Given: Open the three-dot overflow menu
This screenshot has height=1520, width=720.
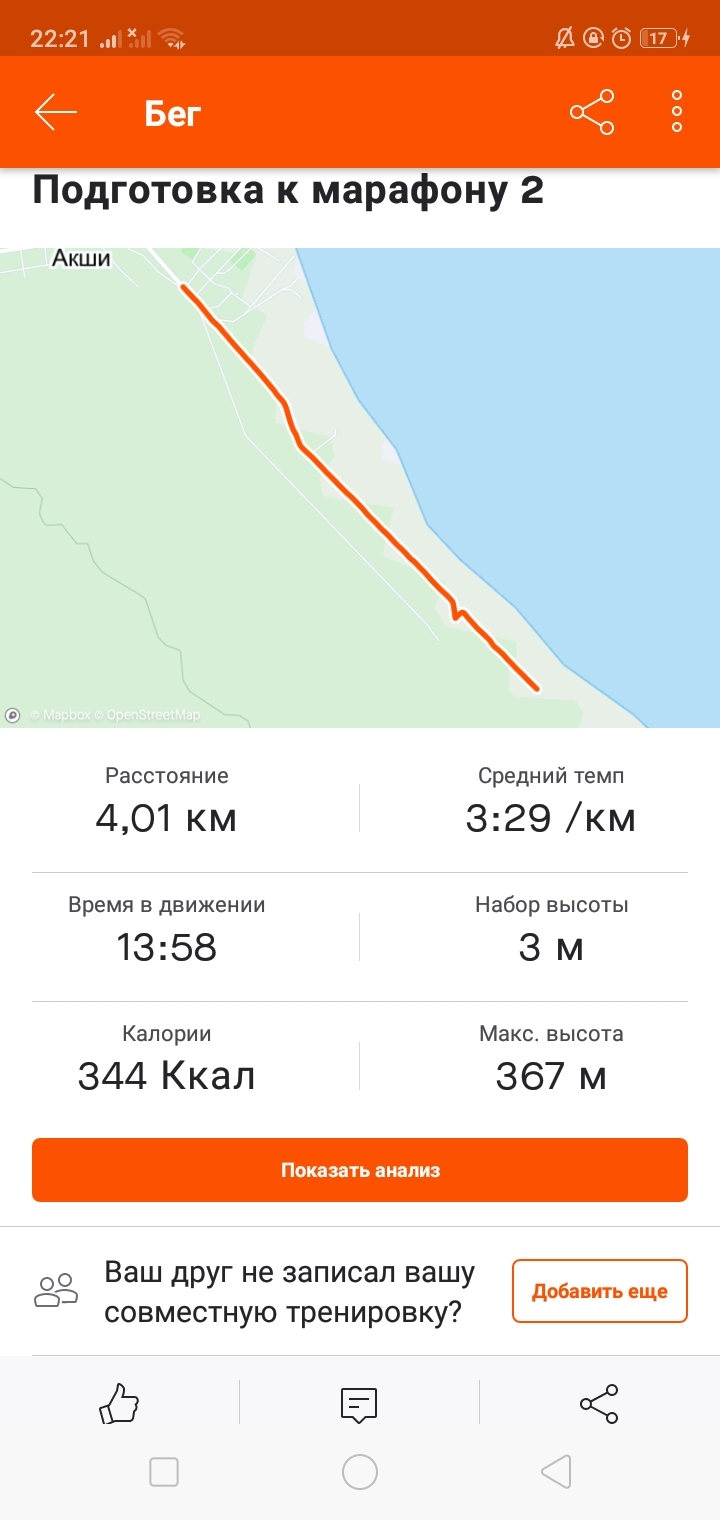Looking at the screenshot, I should click(677, 112).
